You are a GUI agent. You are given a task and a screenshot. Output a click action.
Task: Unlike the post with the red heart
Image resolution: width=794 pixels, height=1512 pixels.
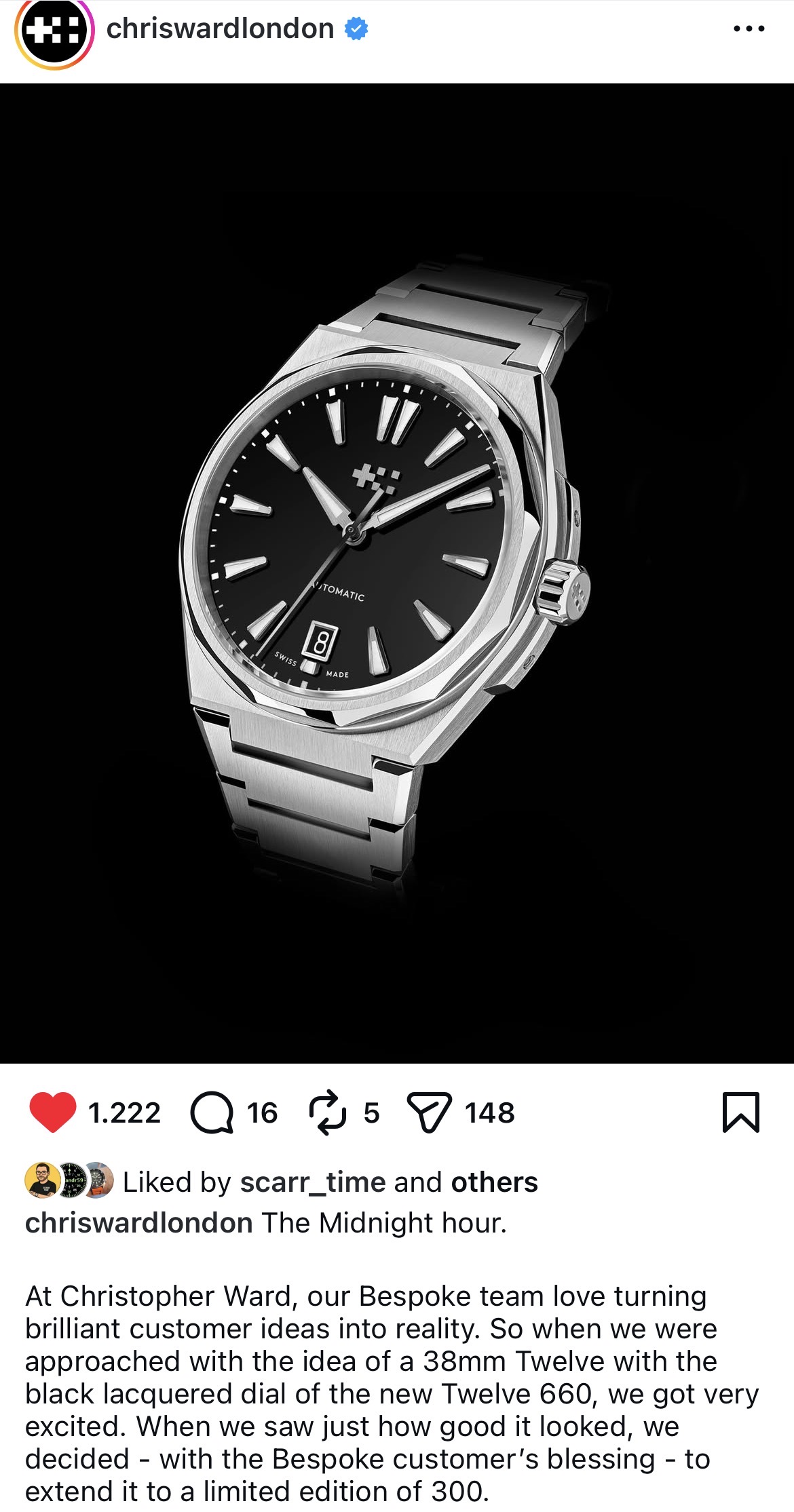pos(53,1112)
